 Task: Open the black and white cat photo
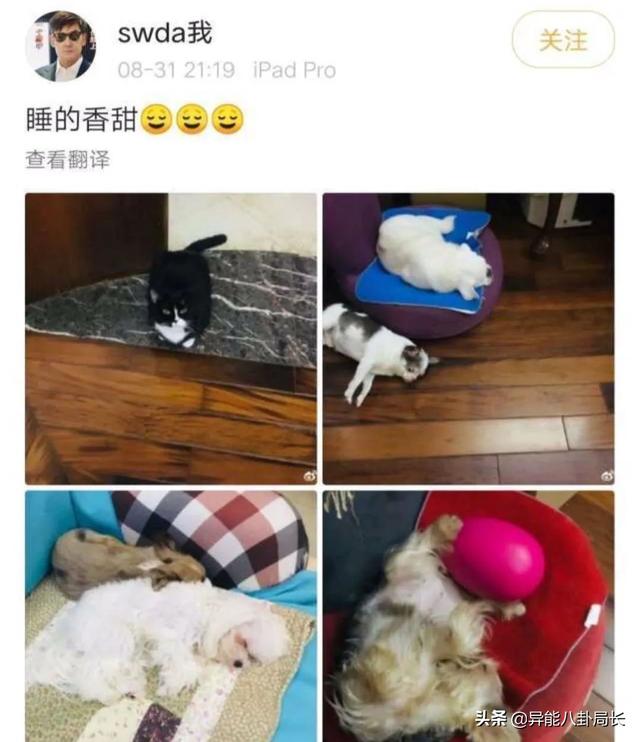click(171, 338)
